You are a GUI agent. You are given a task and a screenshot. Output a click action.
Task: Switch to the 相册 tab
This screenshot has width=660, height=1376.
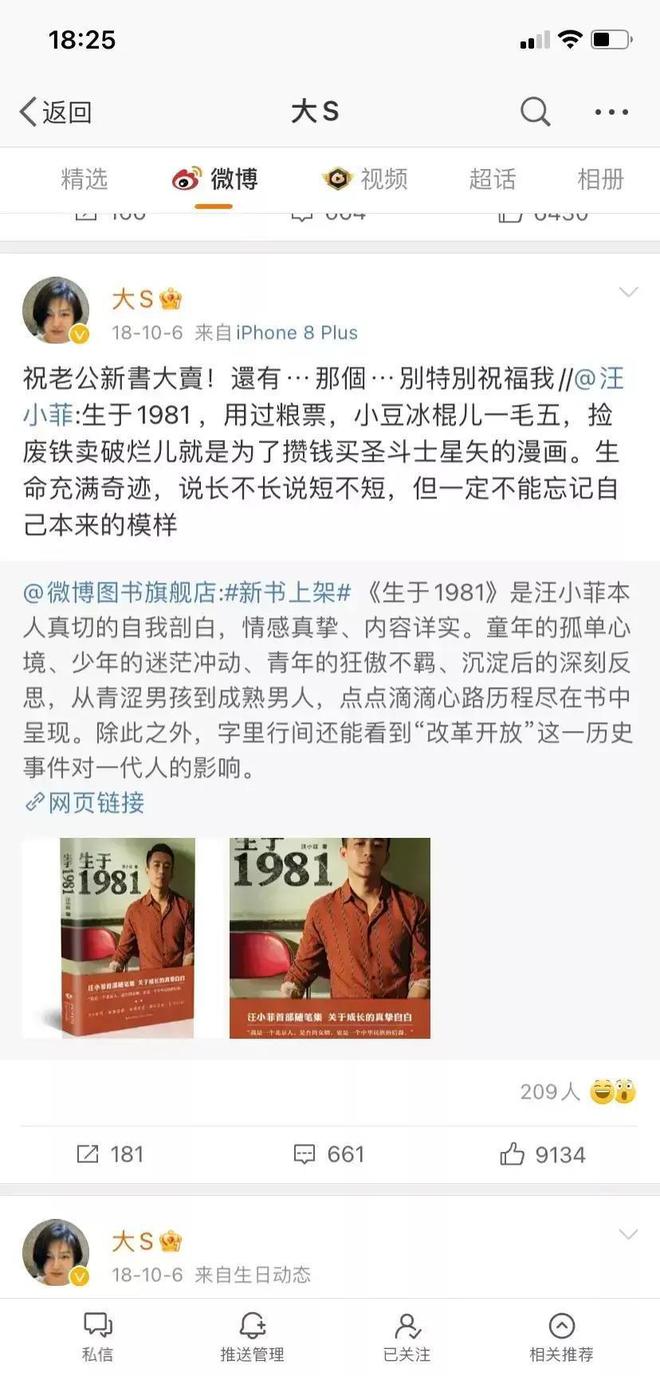point(600,179)
